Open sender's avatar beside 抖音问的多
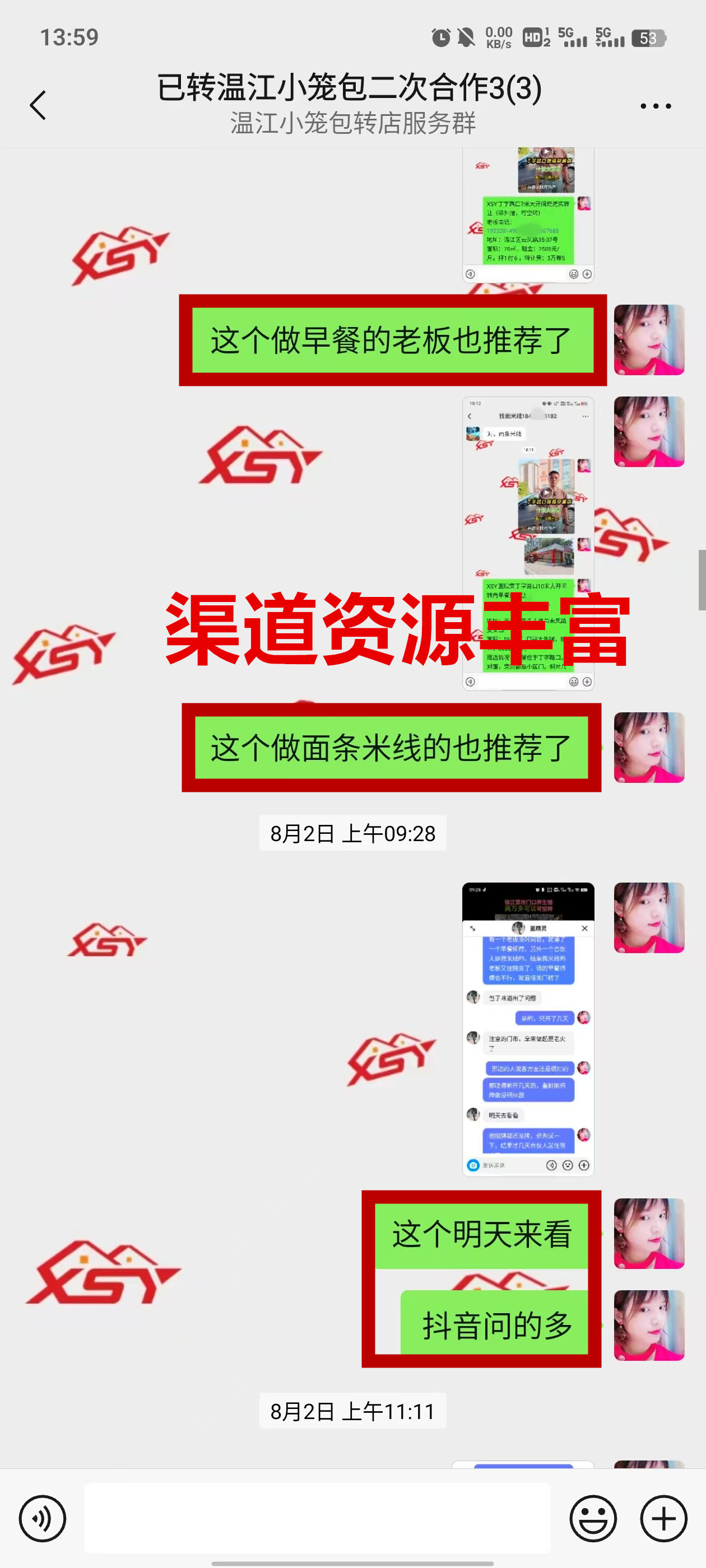 point(649,1325)
